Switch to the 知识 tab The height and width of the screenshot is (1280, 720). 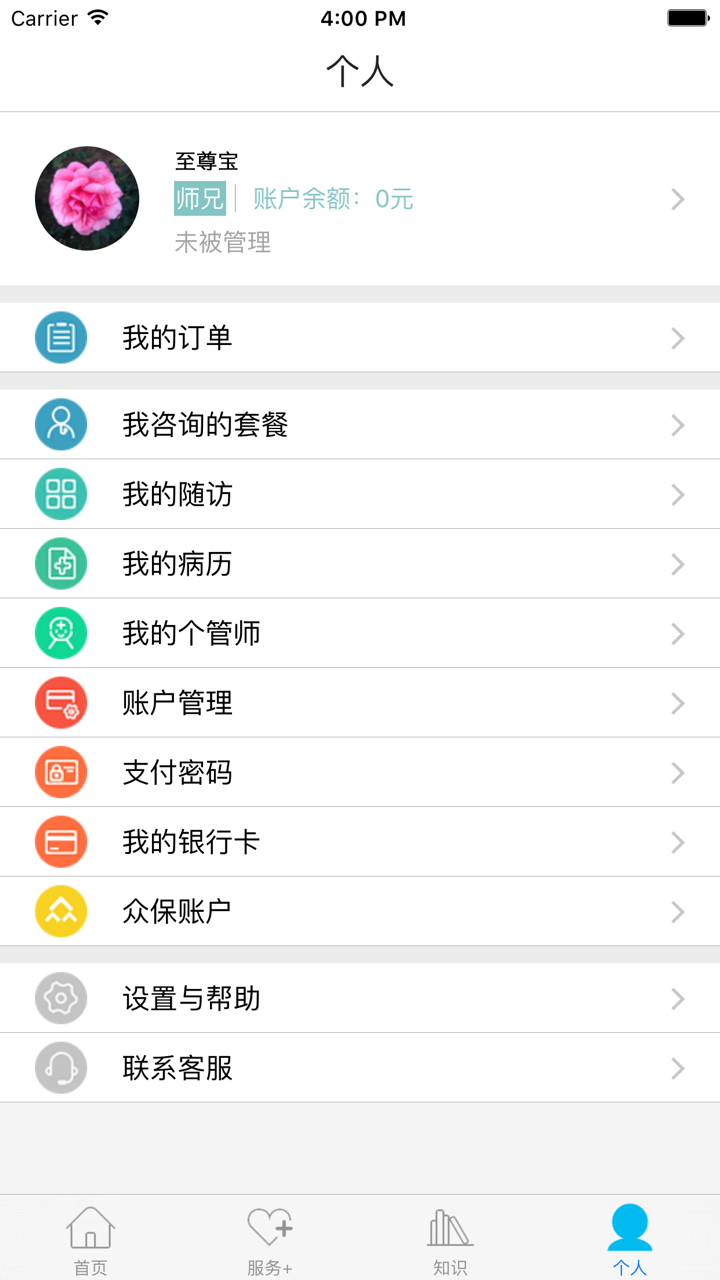pos(450,1235)
